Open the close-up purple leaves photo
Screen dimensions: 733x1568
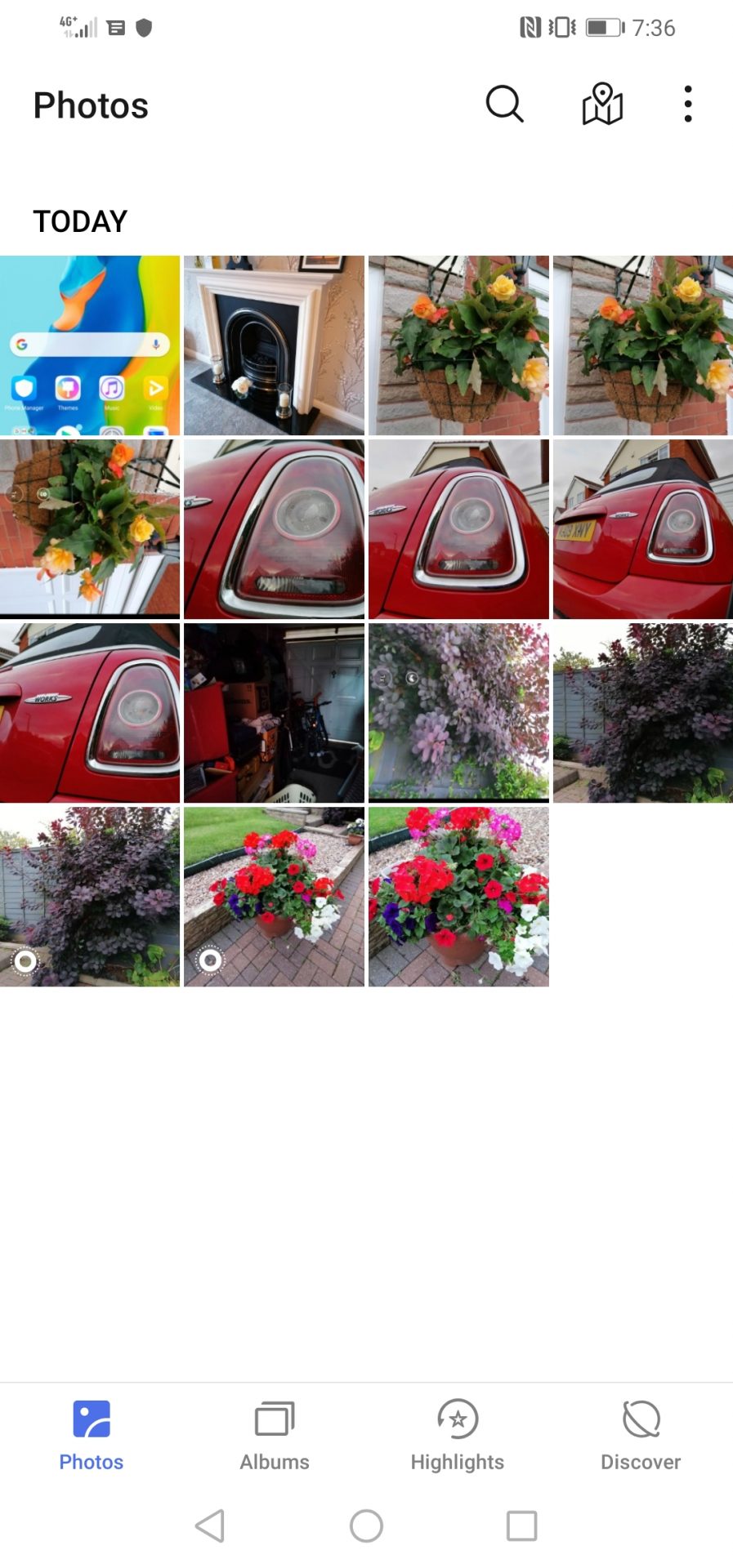(x=458, y=713)
